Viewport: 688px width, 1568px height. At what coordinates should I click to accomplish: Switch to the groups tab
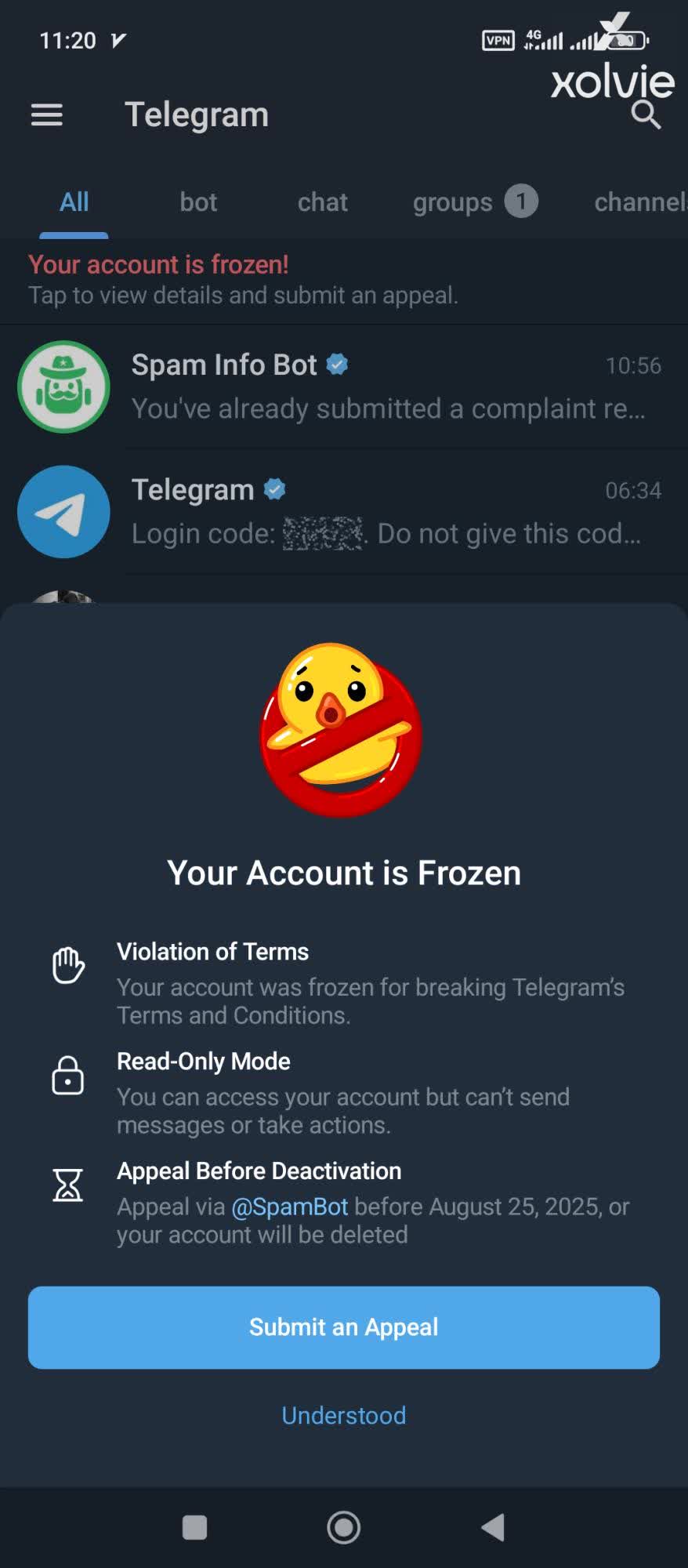pos(453,202)
